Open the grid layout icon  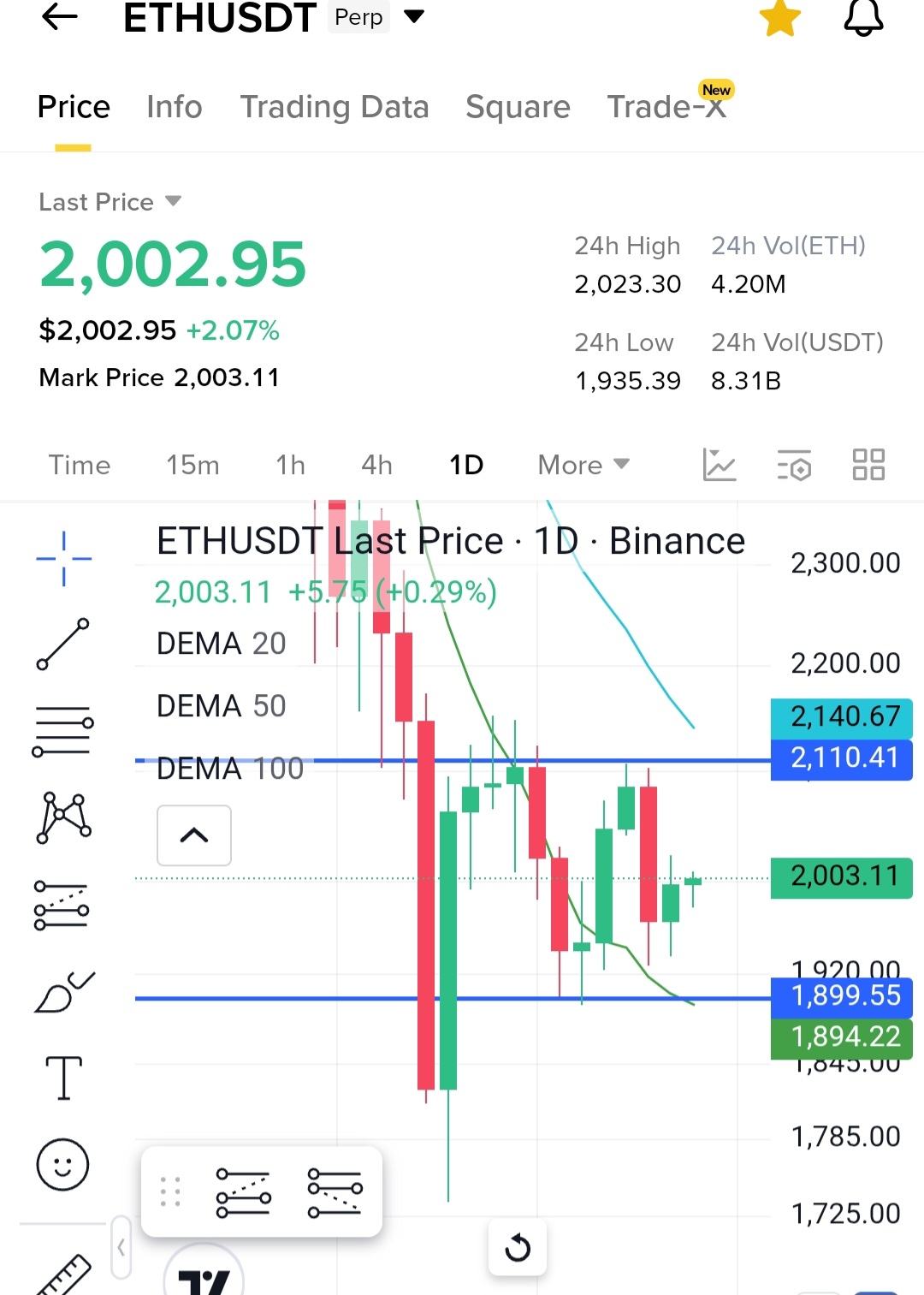click(x=868, y=465)
